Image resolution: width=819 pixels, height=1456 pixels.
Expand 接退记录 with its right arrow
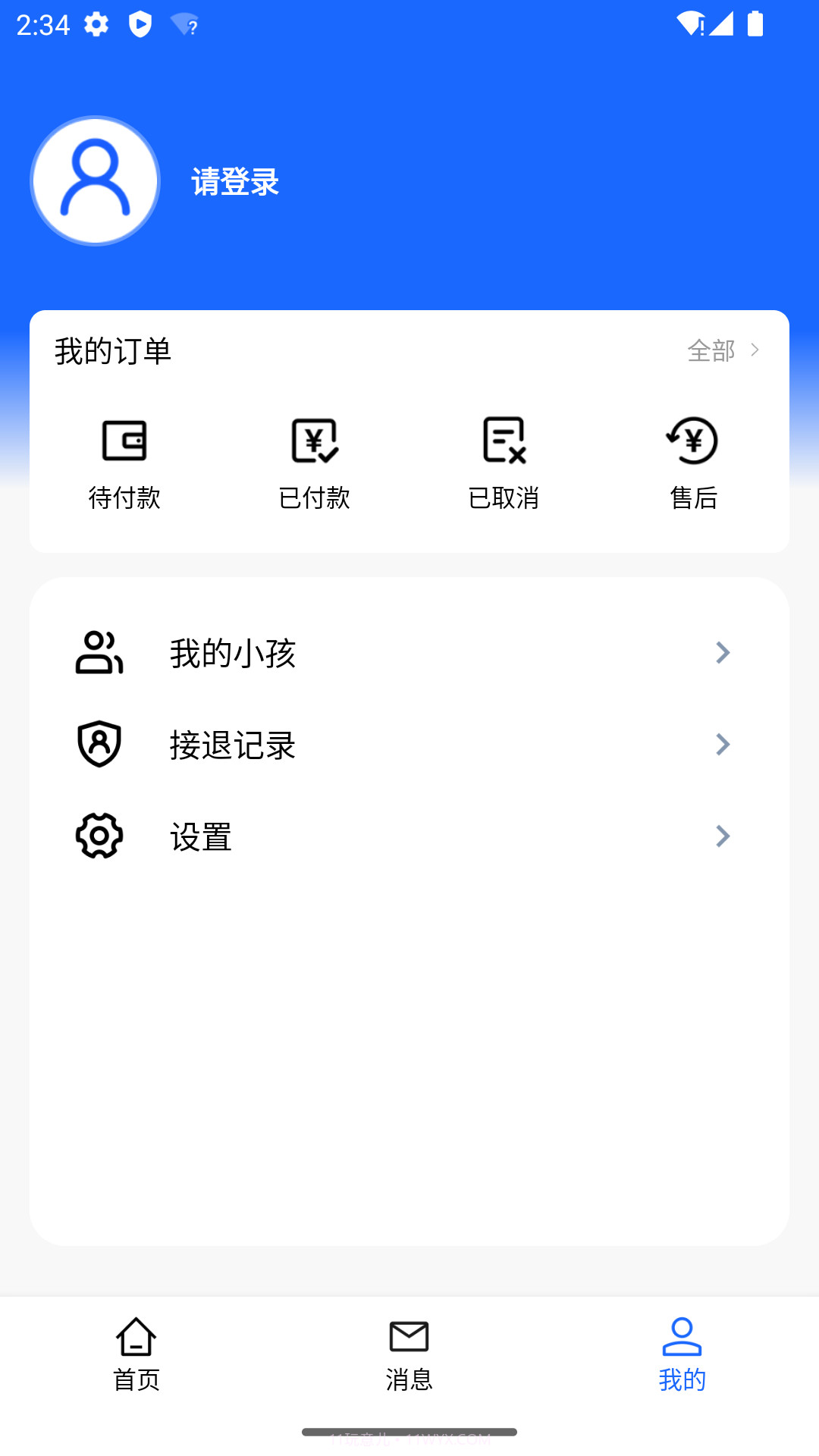click(723, 744)
